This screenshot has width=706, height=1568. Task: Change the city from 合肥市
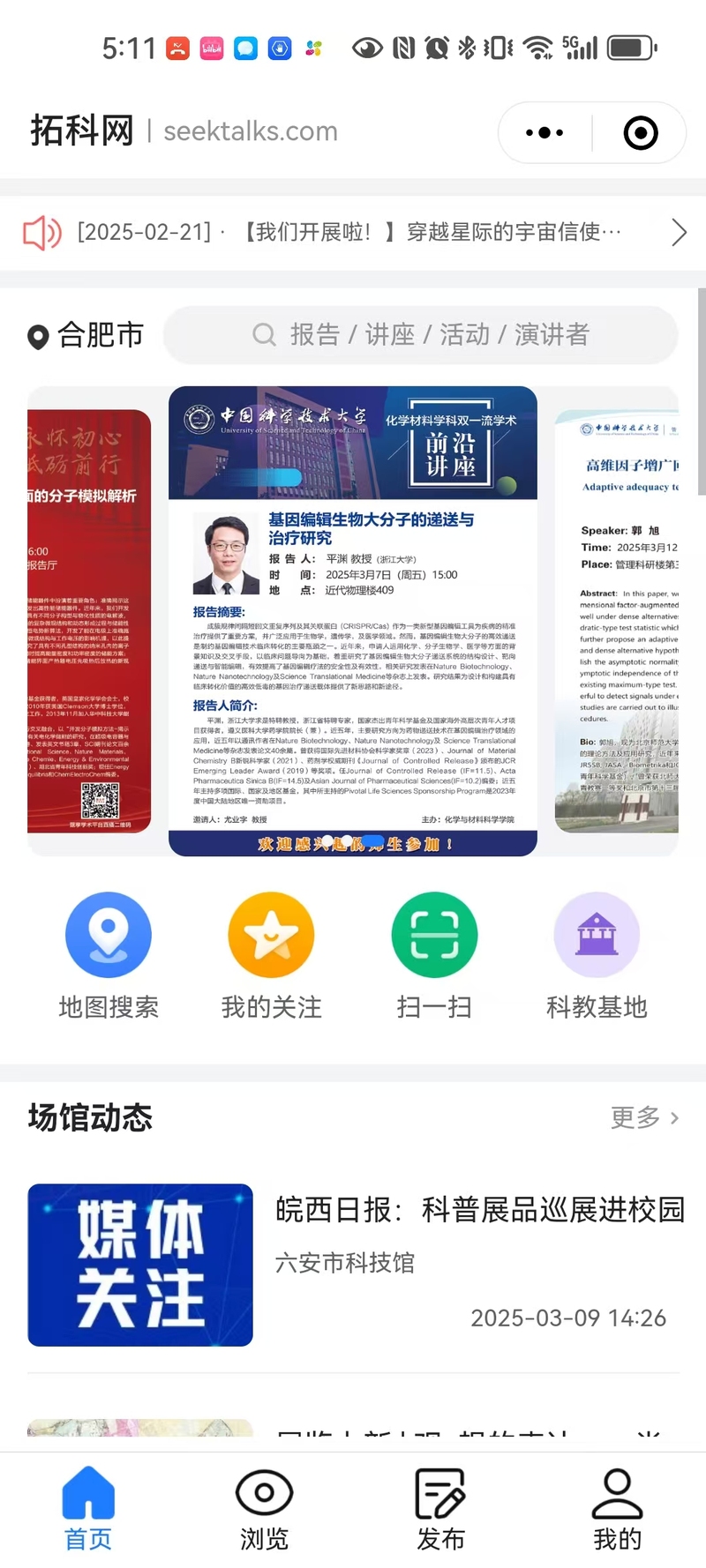pyautogui.click(x=86, y=335)
